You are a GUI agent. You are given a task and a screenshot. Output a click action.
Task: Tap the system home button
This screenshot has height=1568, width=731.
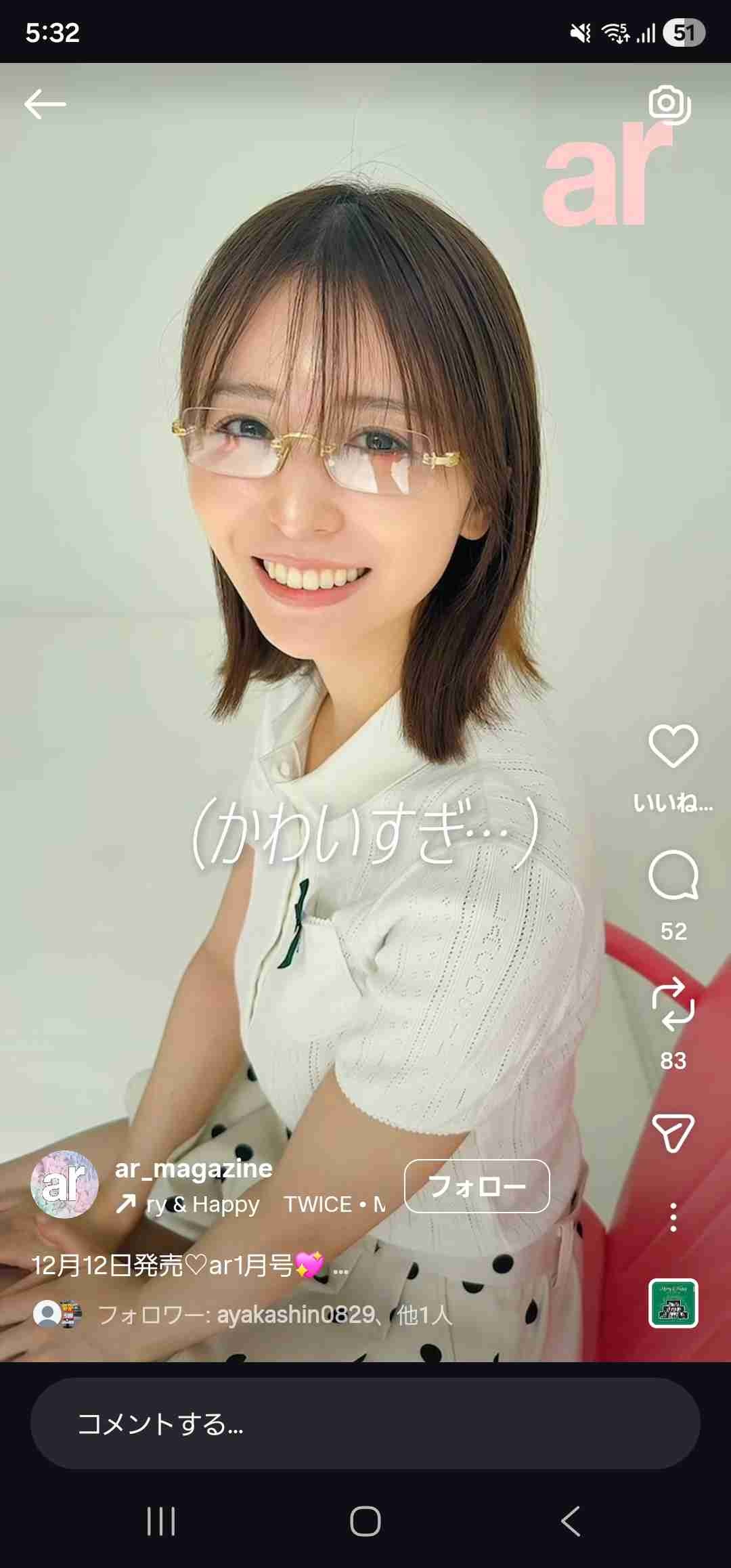coord(365,1522)
